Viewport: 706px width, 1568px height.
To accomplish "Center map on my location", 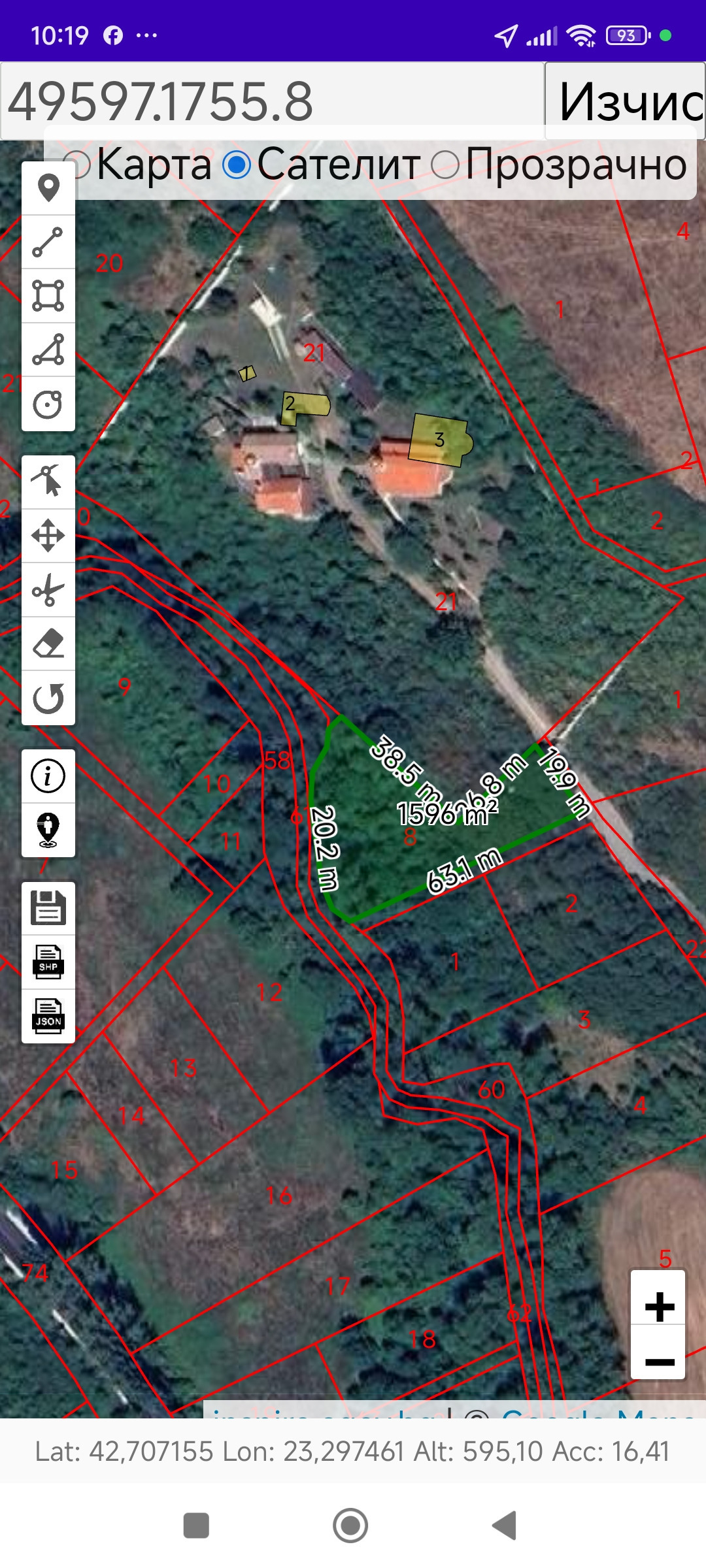I will point(48,830).
